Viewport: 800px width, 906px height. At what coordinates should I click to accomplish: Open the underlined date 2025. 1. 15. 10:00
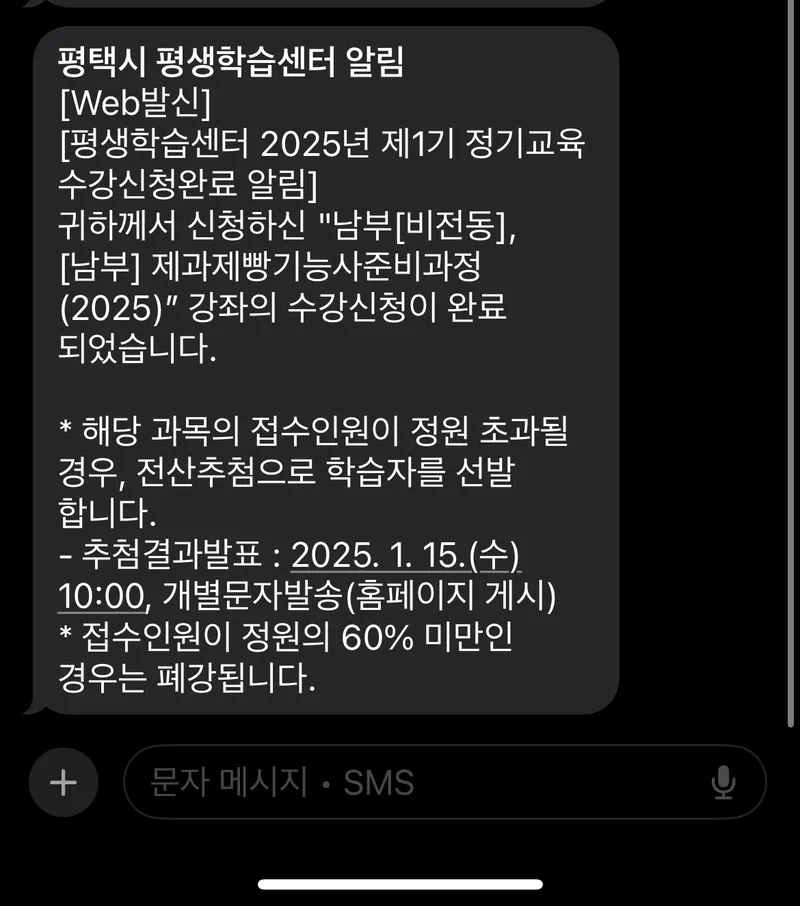coord(405,553)
